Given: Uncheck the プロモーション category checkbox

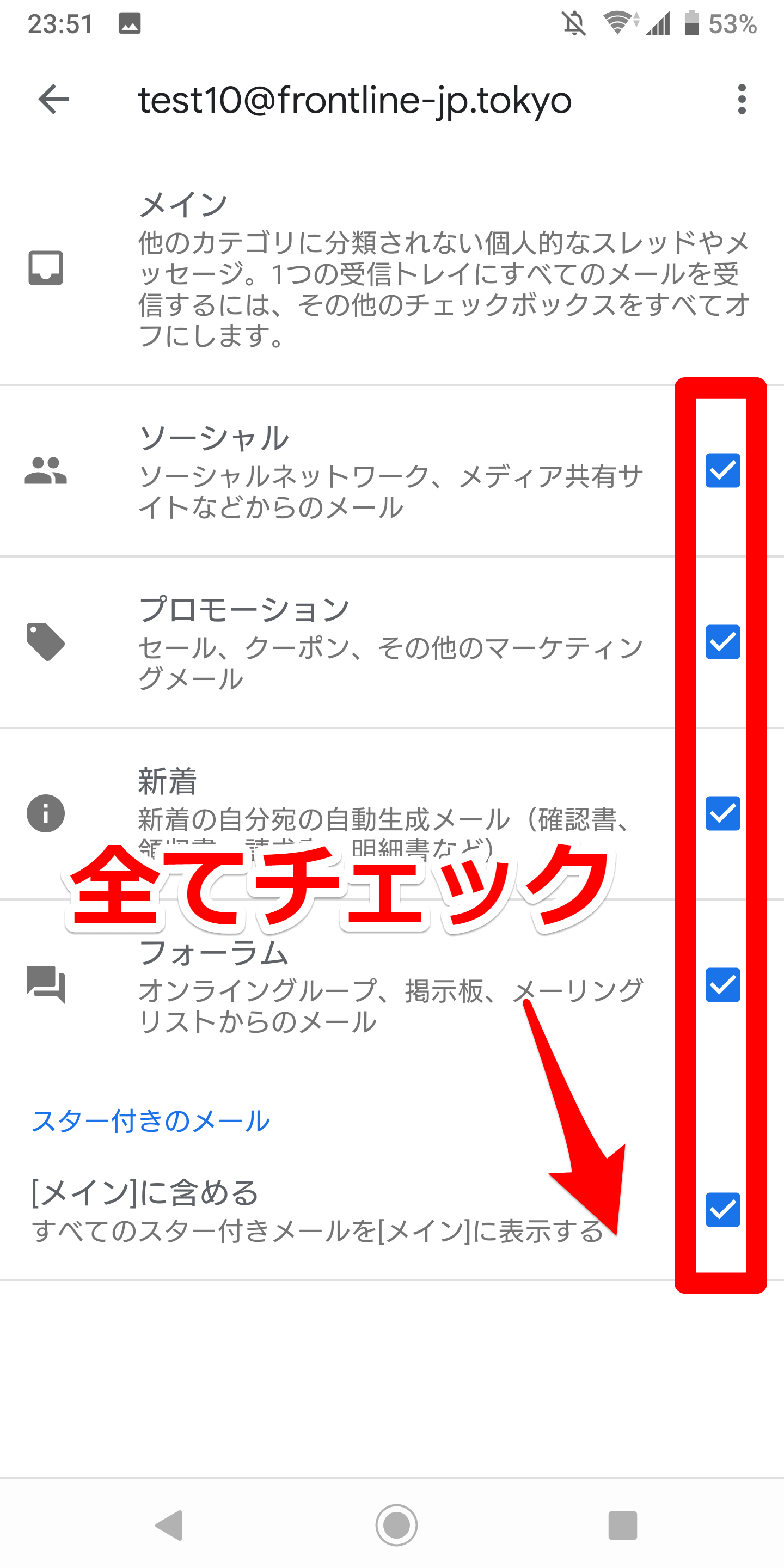Looking at the screenshot, I should (722, 642).
